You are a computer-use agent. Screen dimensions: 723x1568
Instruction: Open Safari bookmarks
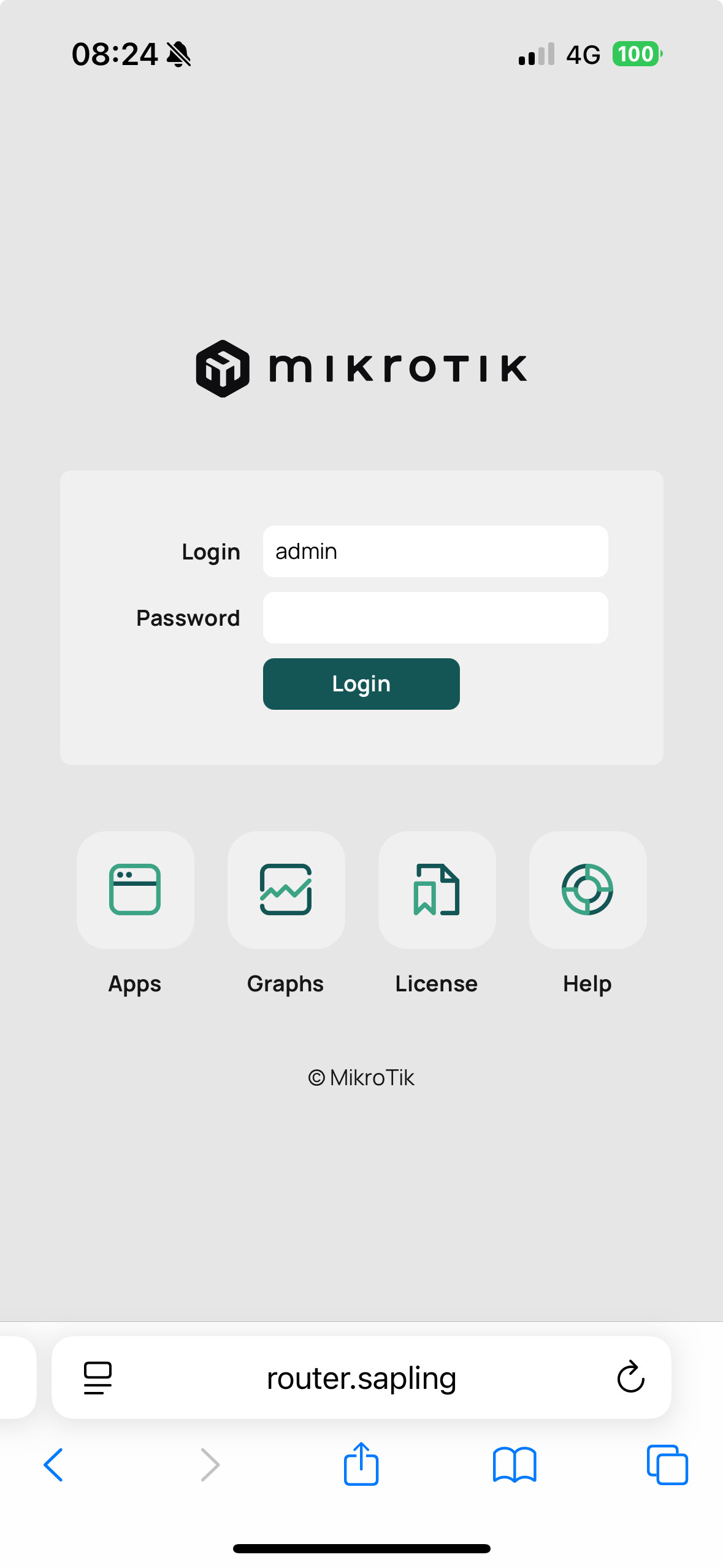point(515,1465)
